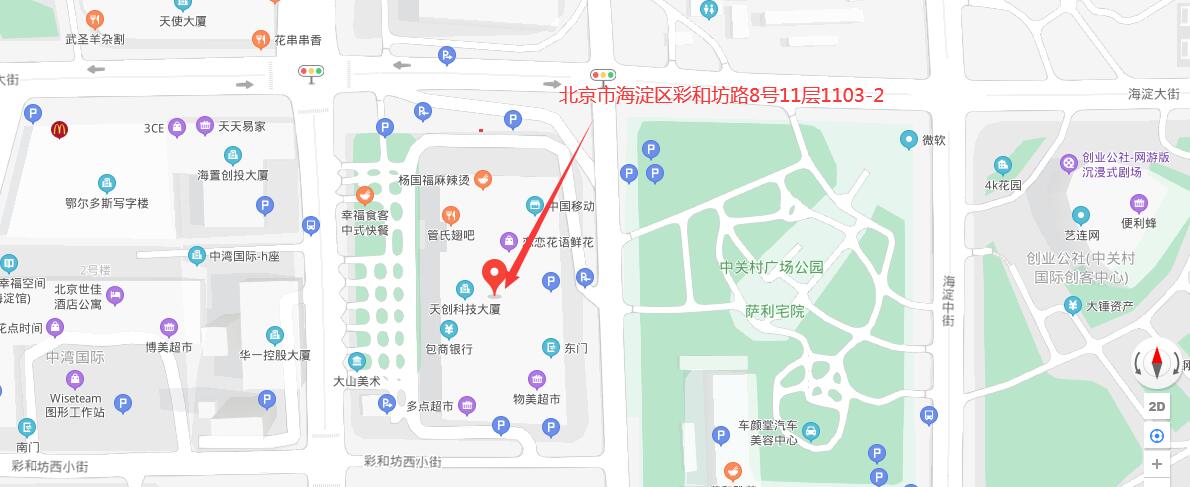Center the map on my location
This screenshot has width=1190, height=487.
(1157, 436)
